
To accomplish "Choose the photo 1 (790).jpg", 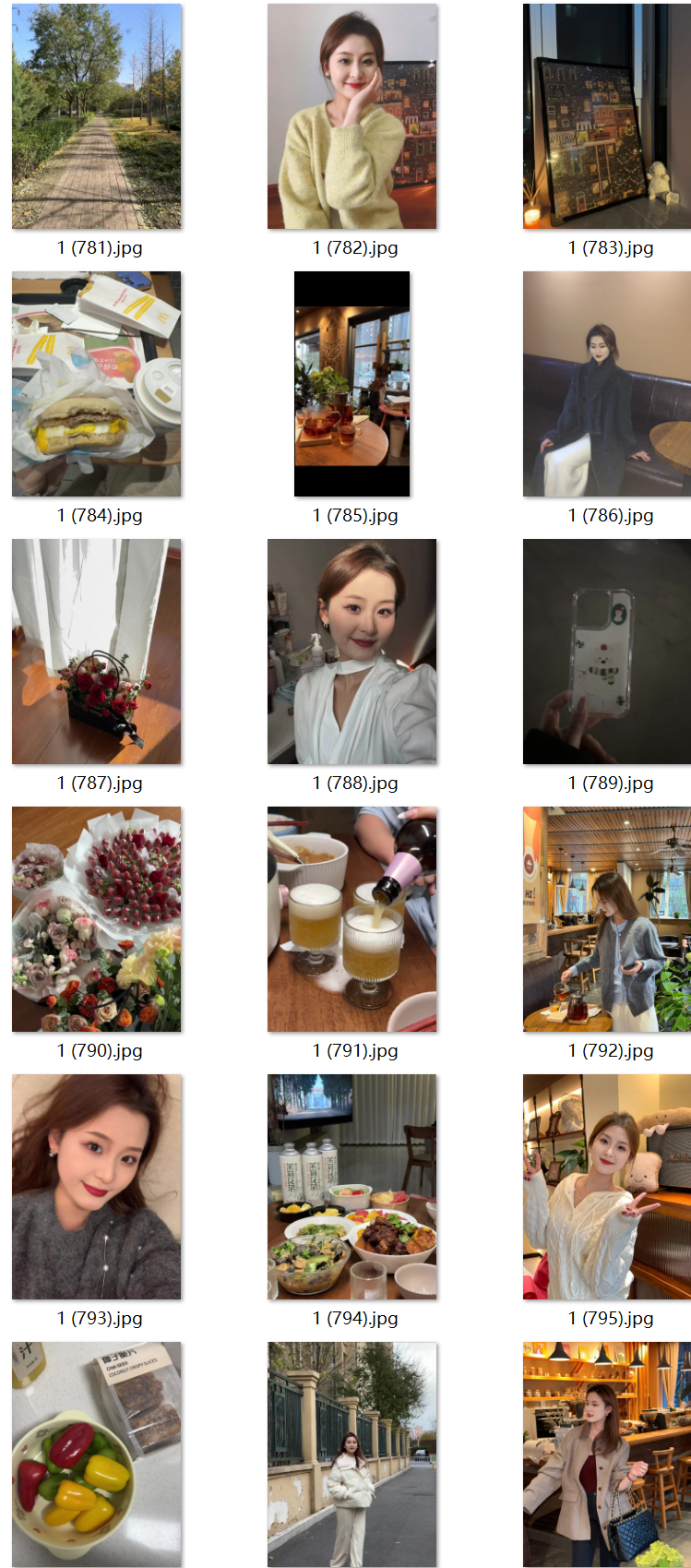I will pyautogui.click(x=97, y=919).
